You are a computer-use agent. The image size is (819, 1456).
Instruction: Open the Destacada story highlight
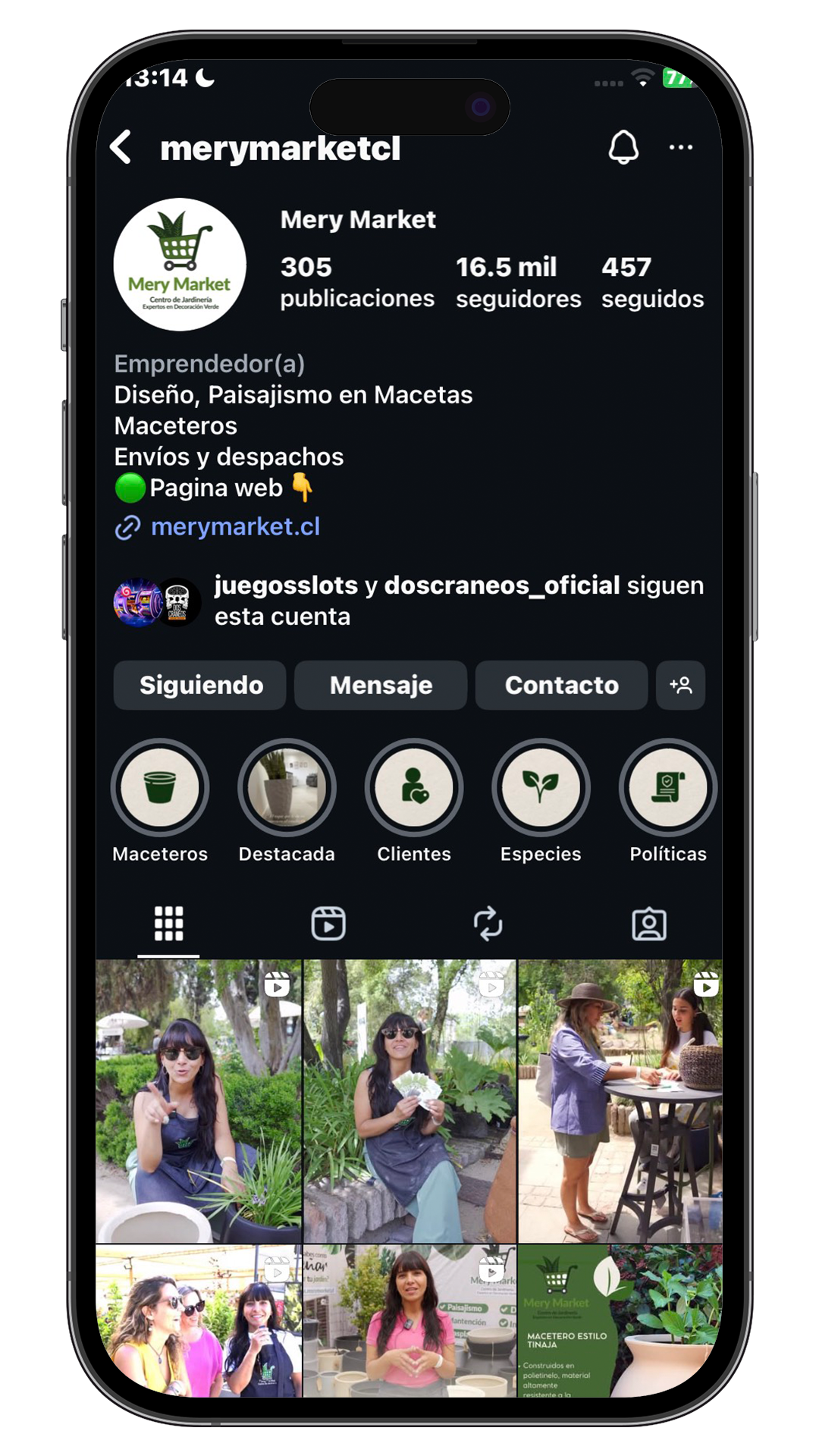point(287,789)
